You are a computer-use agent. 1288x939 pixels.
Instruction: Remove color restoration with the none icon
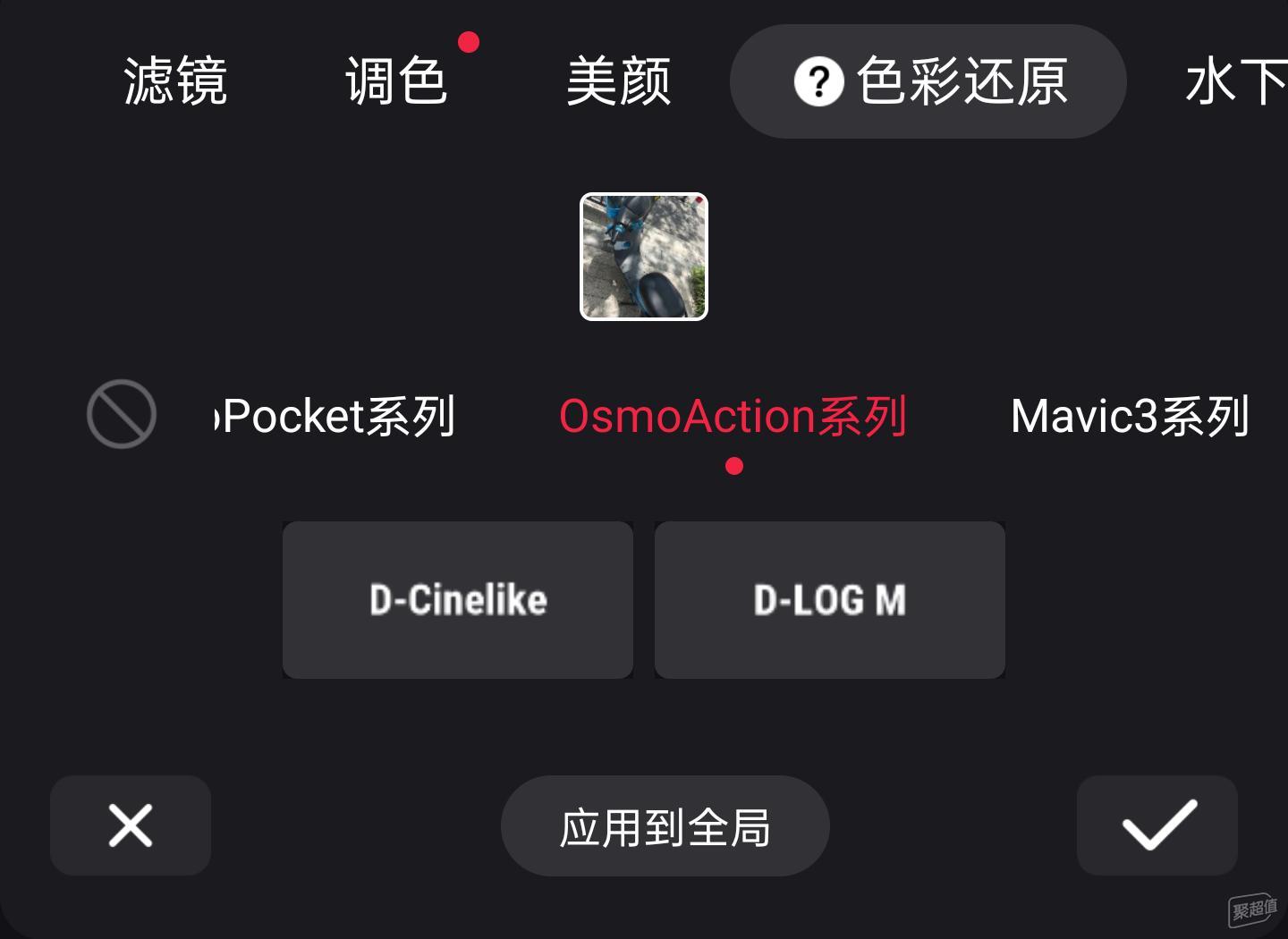click(122, 414)
